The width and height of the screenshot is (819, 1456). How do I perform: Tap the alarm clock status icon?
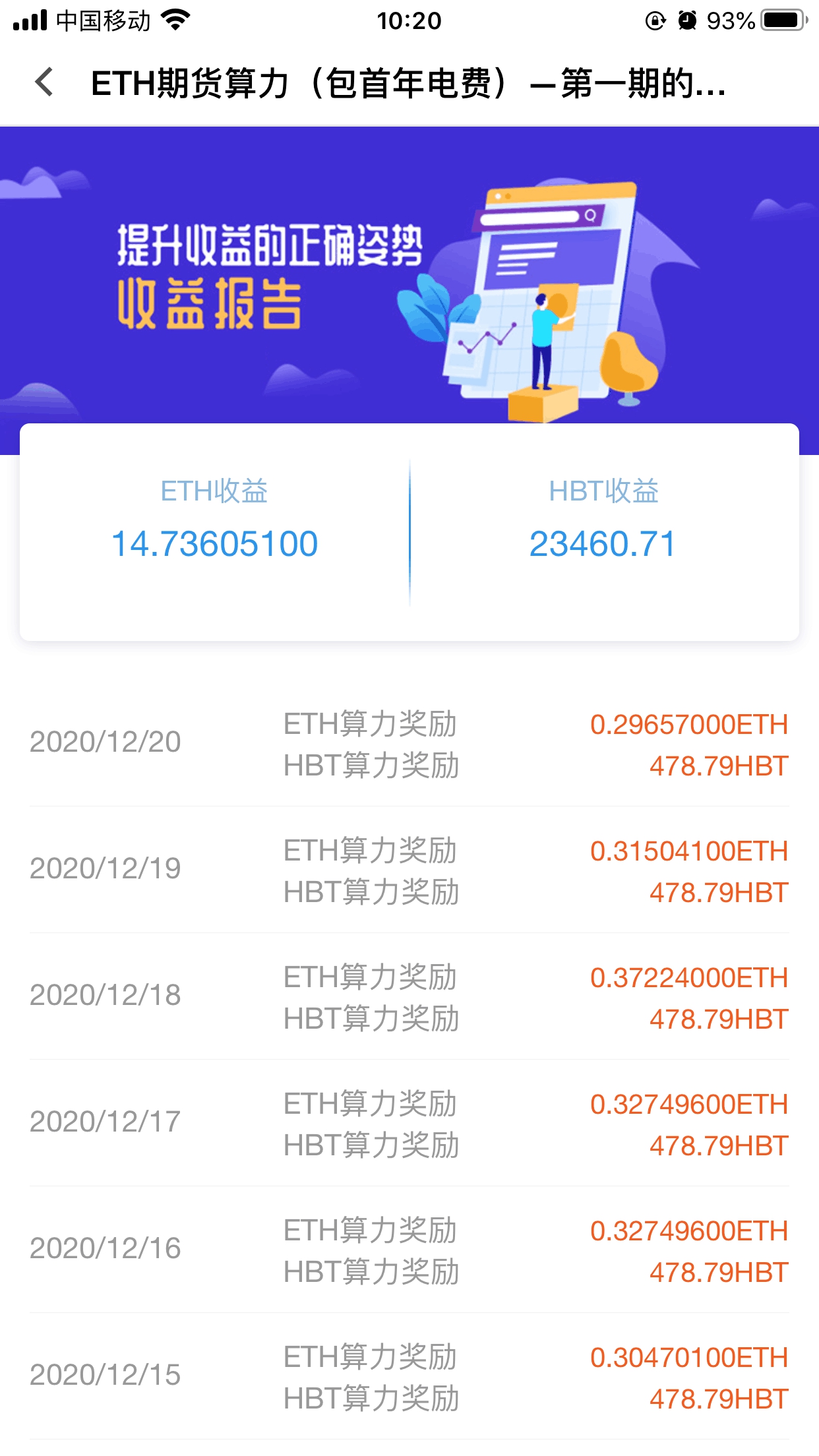(x=688, y=20)
